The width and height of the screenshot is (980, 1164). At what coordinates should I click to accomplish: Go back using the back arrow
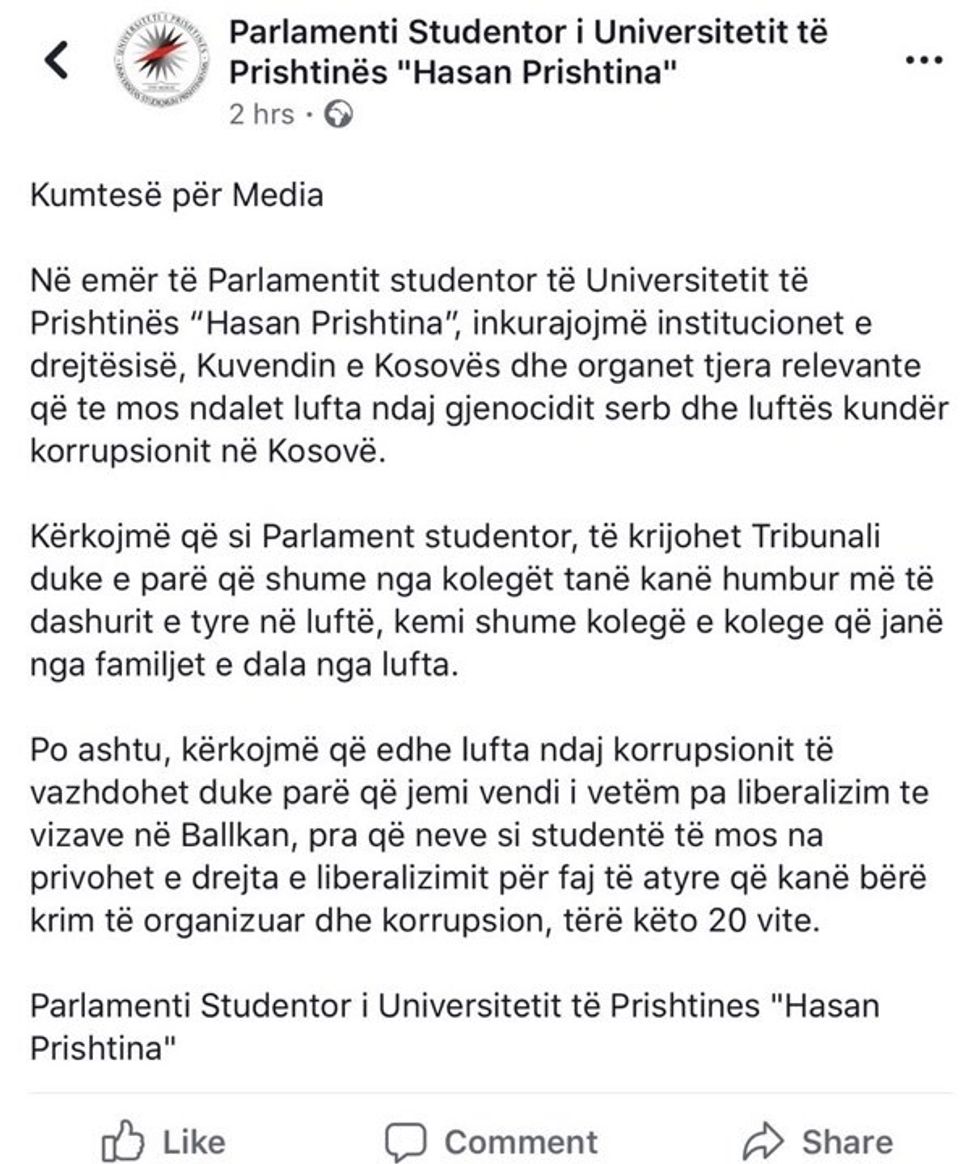[56, 61]
